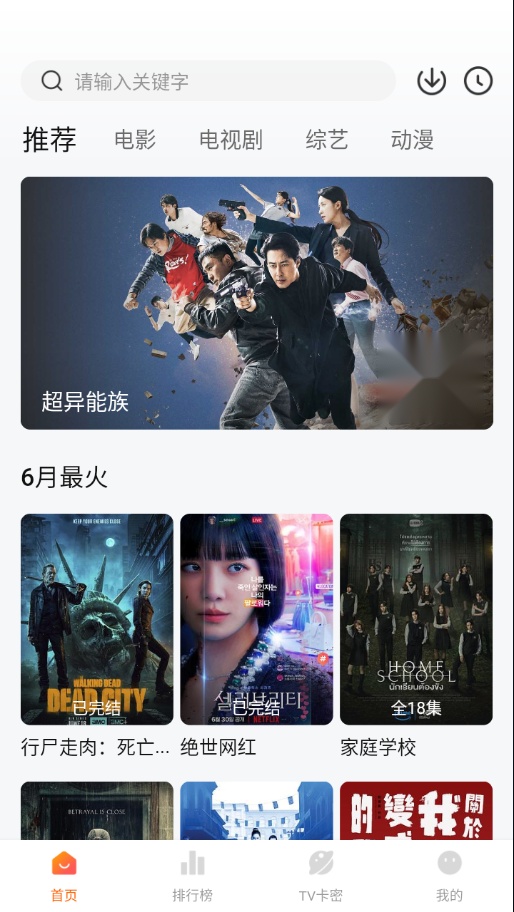
Task: Tap the 首页 bottom tab
Action: pos(64,876)
